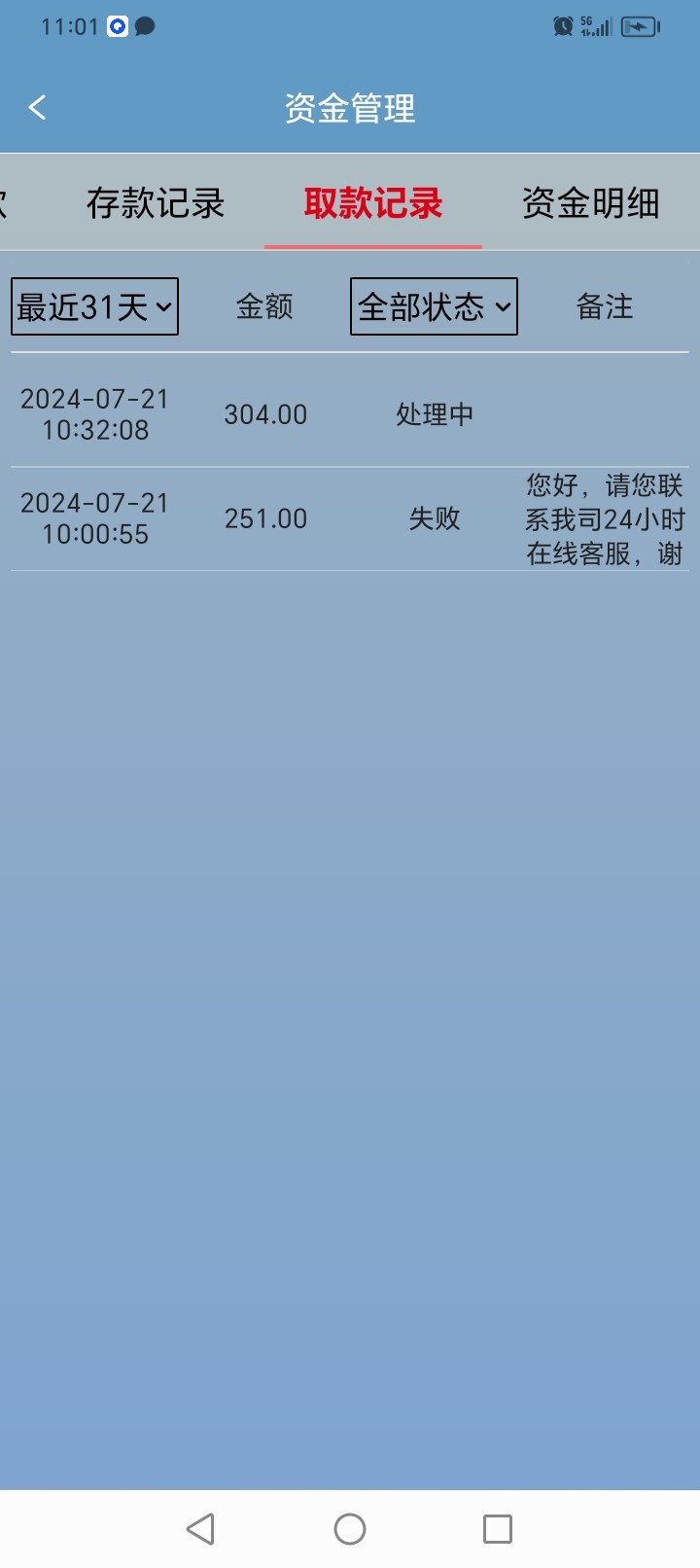Click the battery charging indicator
This screenshot has height=1568, width=700.
[640, 26]
